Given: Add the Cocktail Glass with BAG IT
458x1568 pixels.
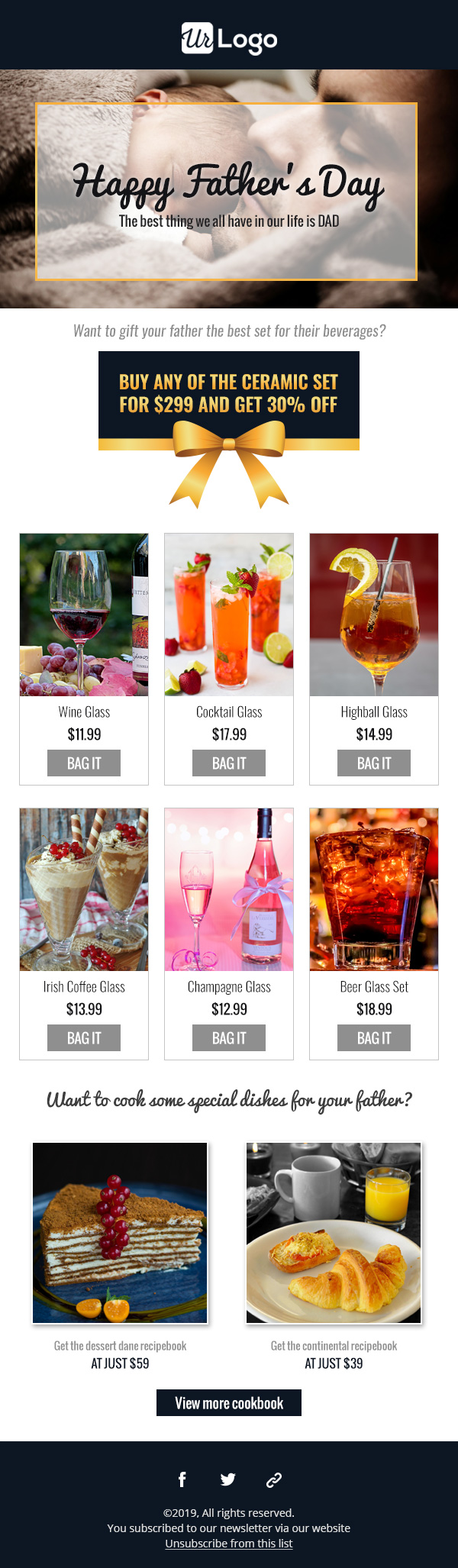Looking at the screenshot, I should click(x=229, y=763).
